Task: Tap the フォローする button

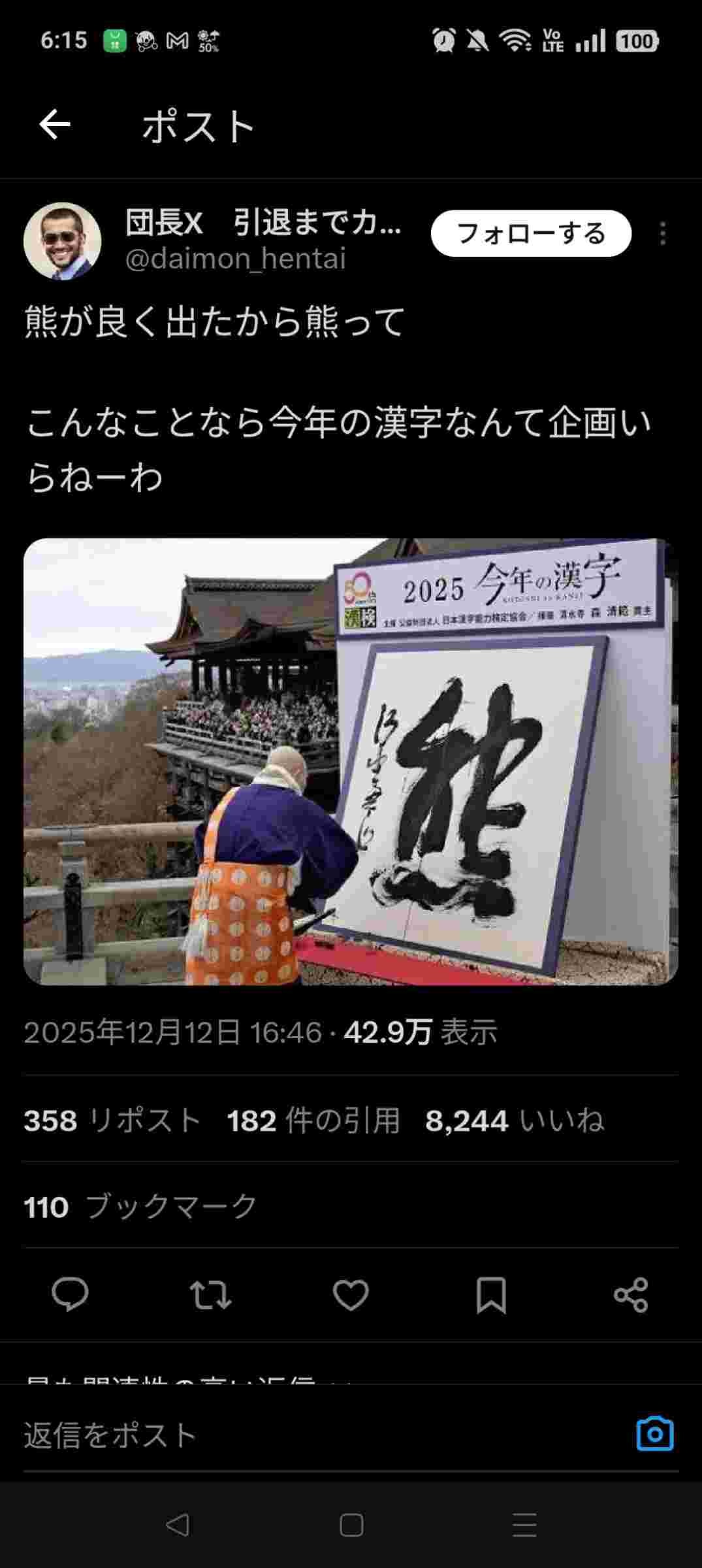Action: pos(530,233)
